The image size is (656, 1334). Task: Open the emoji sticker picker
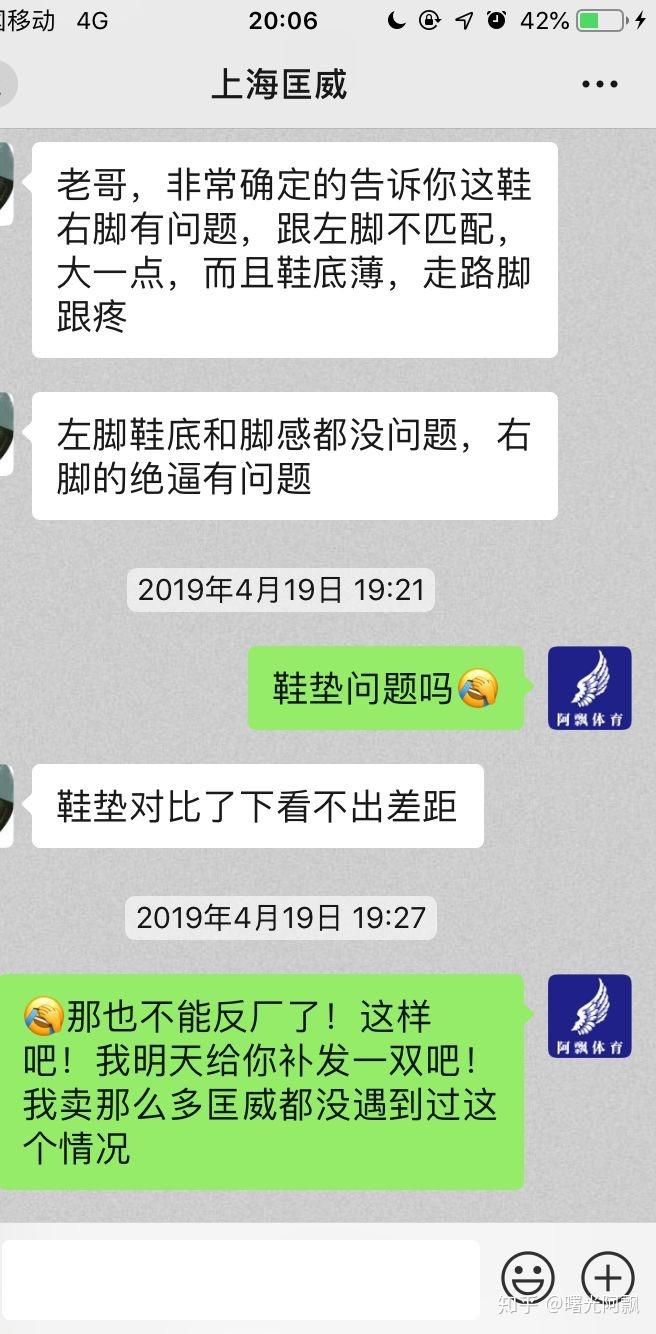527,1278
